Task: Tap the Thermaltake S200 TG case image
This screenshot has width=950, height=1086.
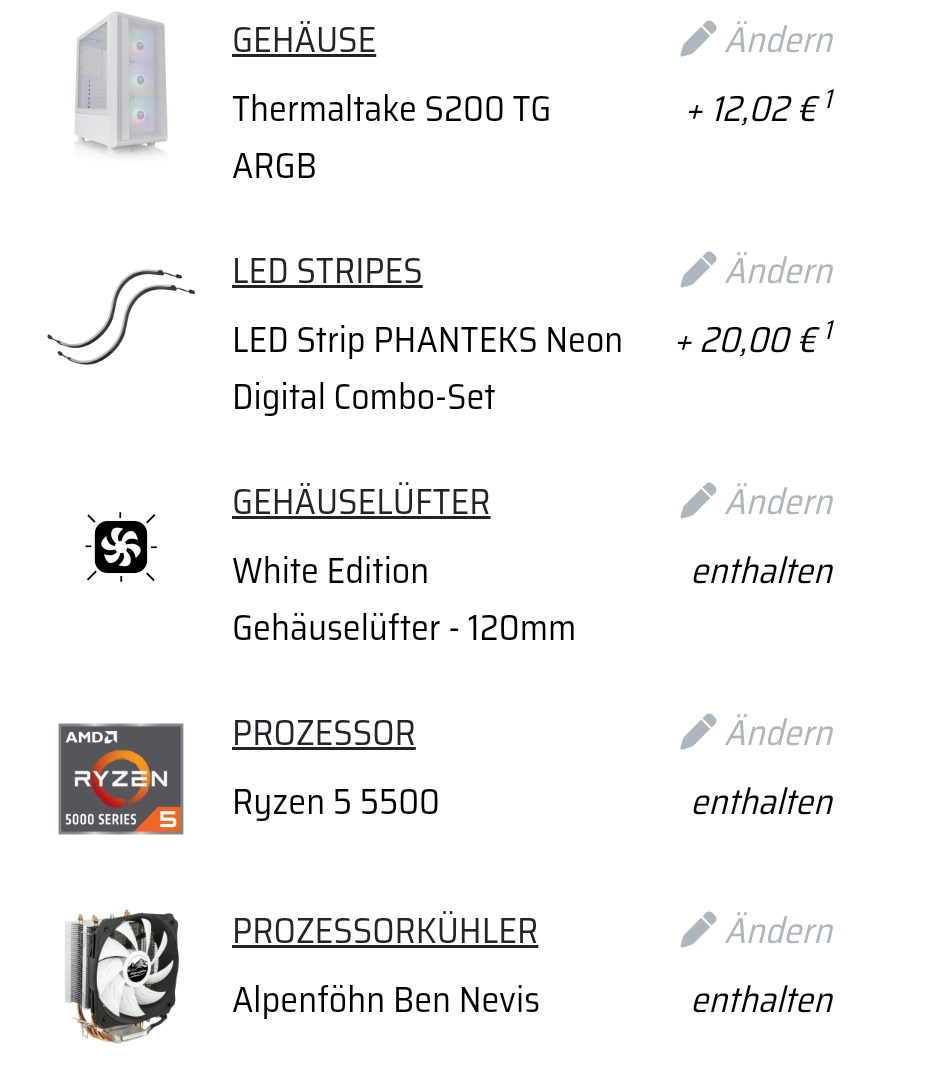Action: 121,84
